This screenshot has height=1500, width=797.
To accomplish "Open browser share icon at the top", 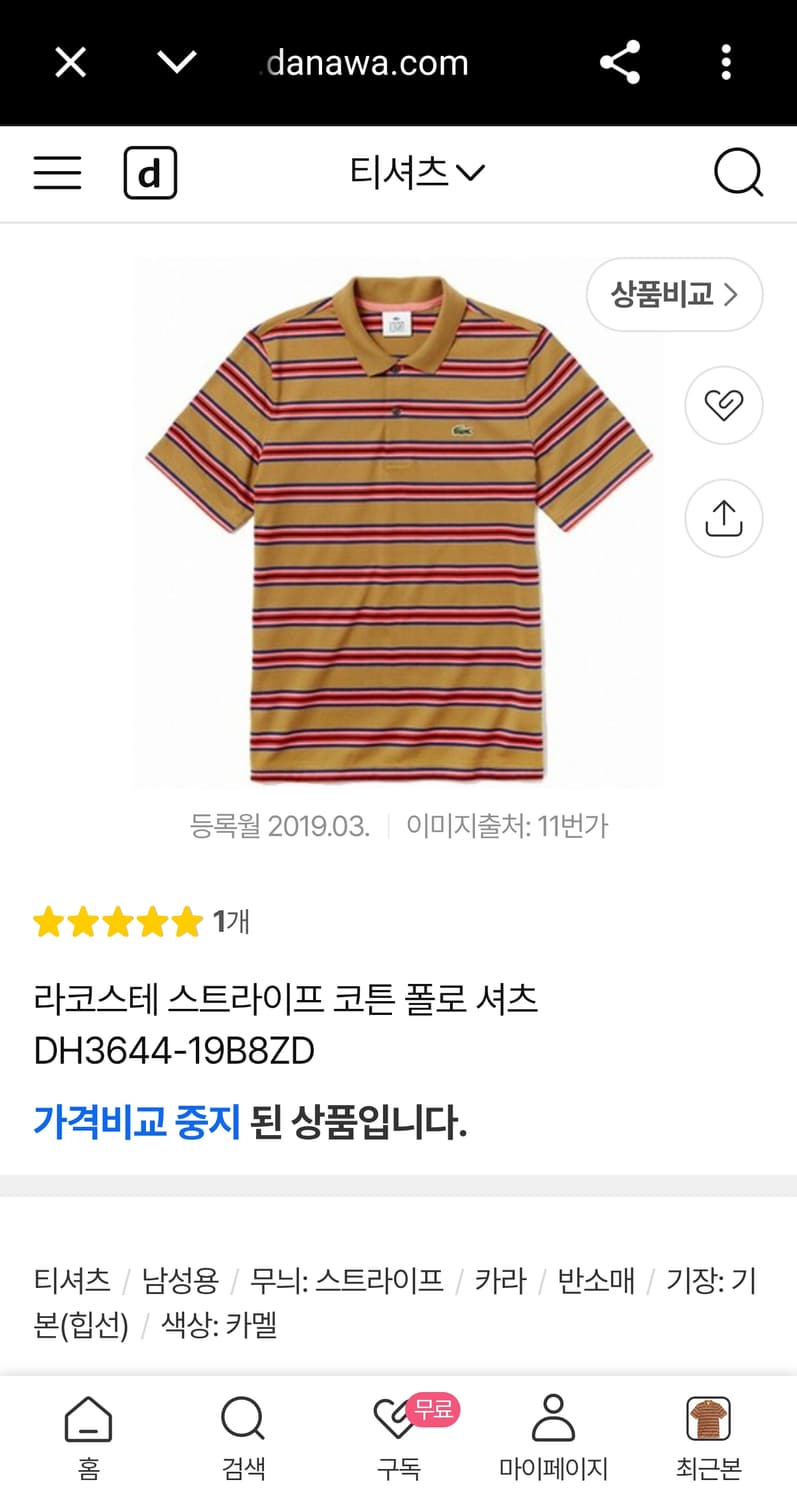I will 620,62.
